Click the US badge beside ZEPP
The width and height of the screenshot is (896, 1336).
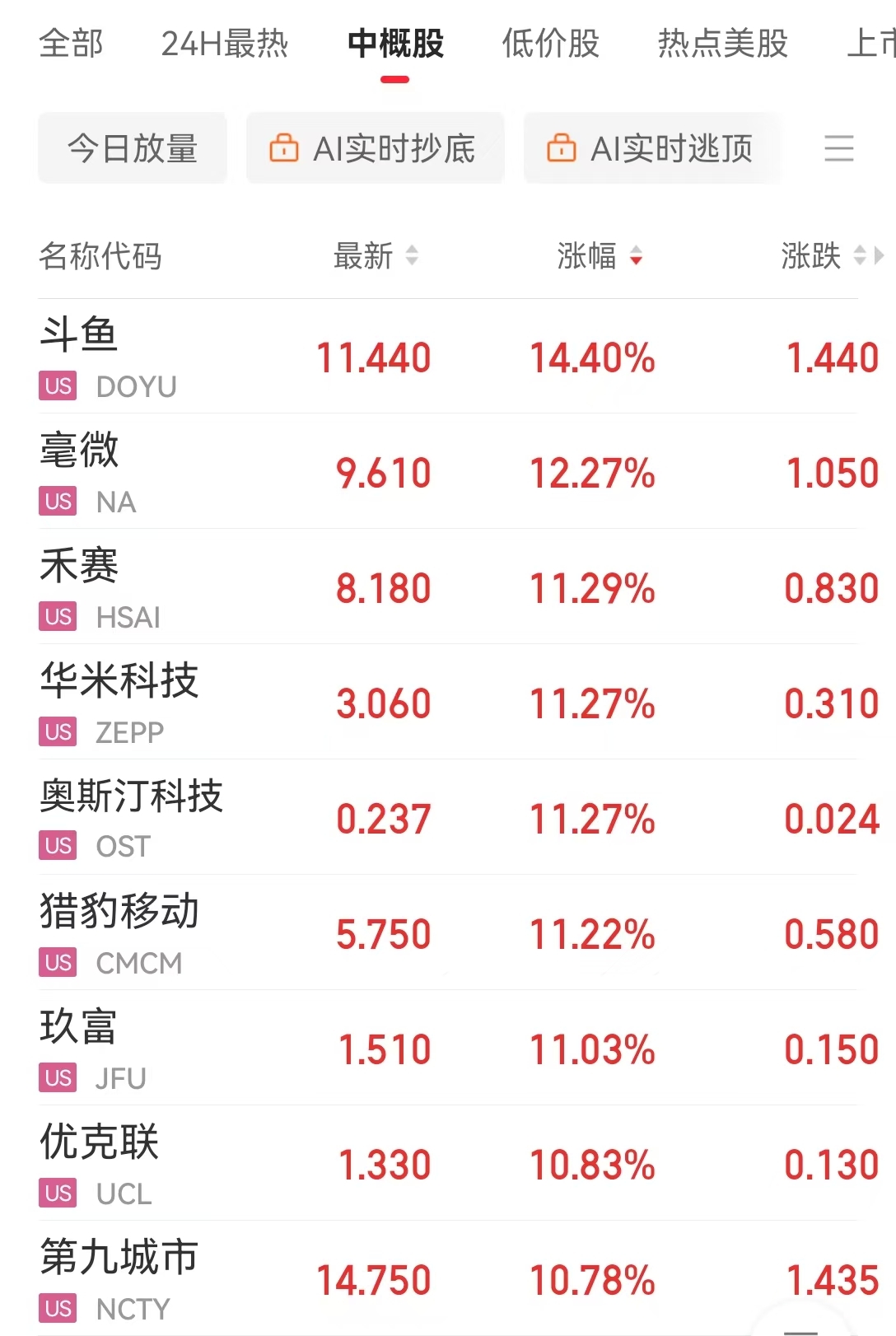coord(56,732)
